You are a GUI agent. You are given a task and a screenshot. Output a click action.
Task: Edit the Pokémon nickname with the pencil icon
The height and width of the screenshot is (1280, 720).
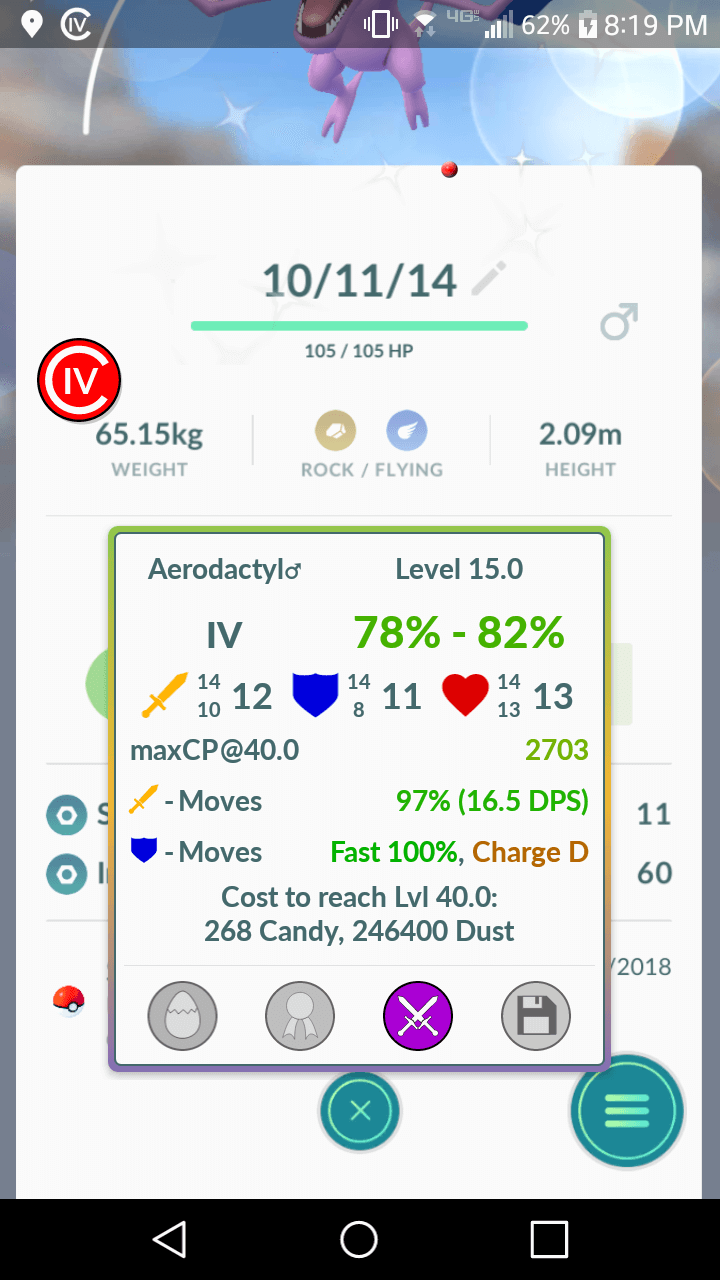[490, 279]
